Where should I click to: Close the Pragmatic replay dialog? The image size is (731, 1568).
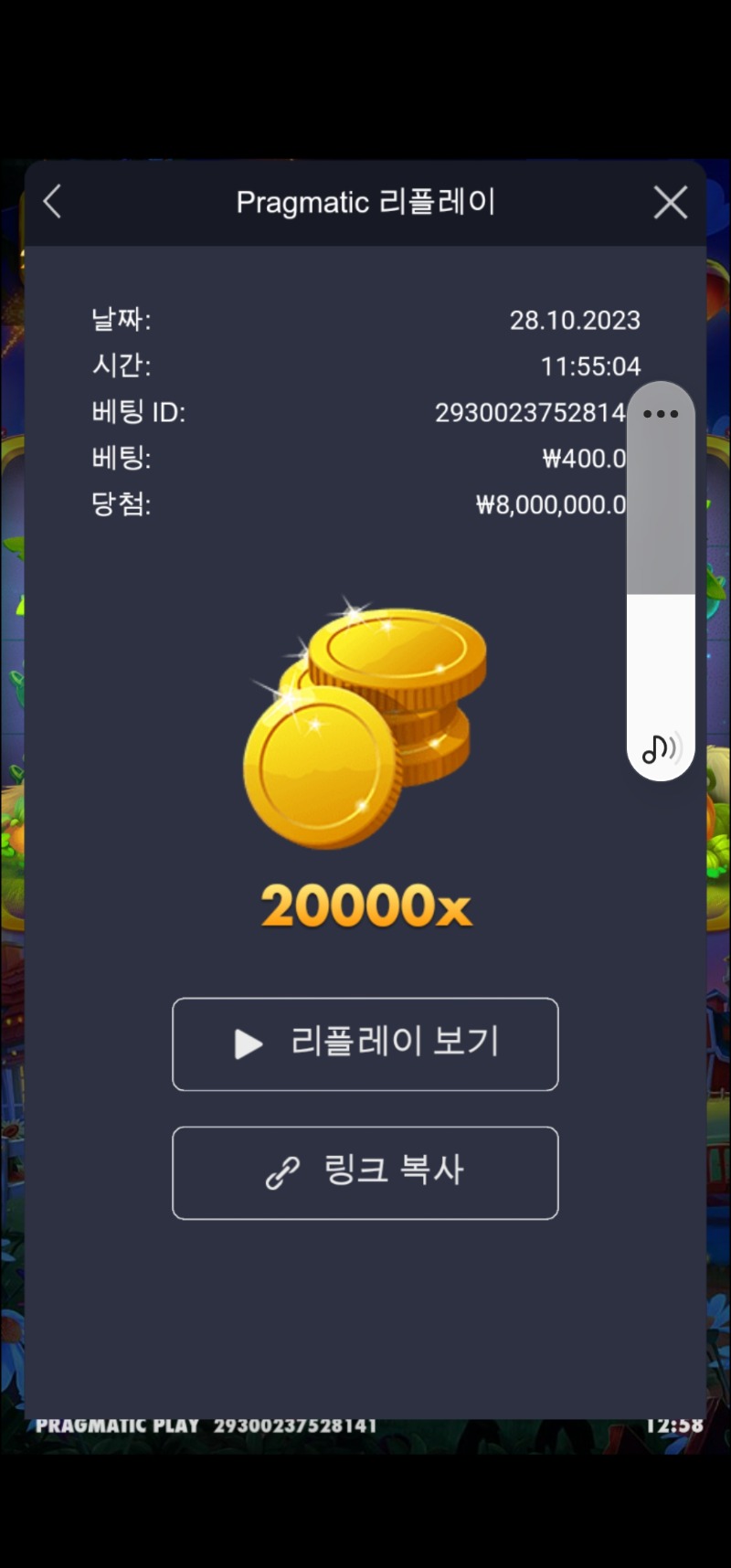tap(671, 202)
